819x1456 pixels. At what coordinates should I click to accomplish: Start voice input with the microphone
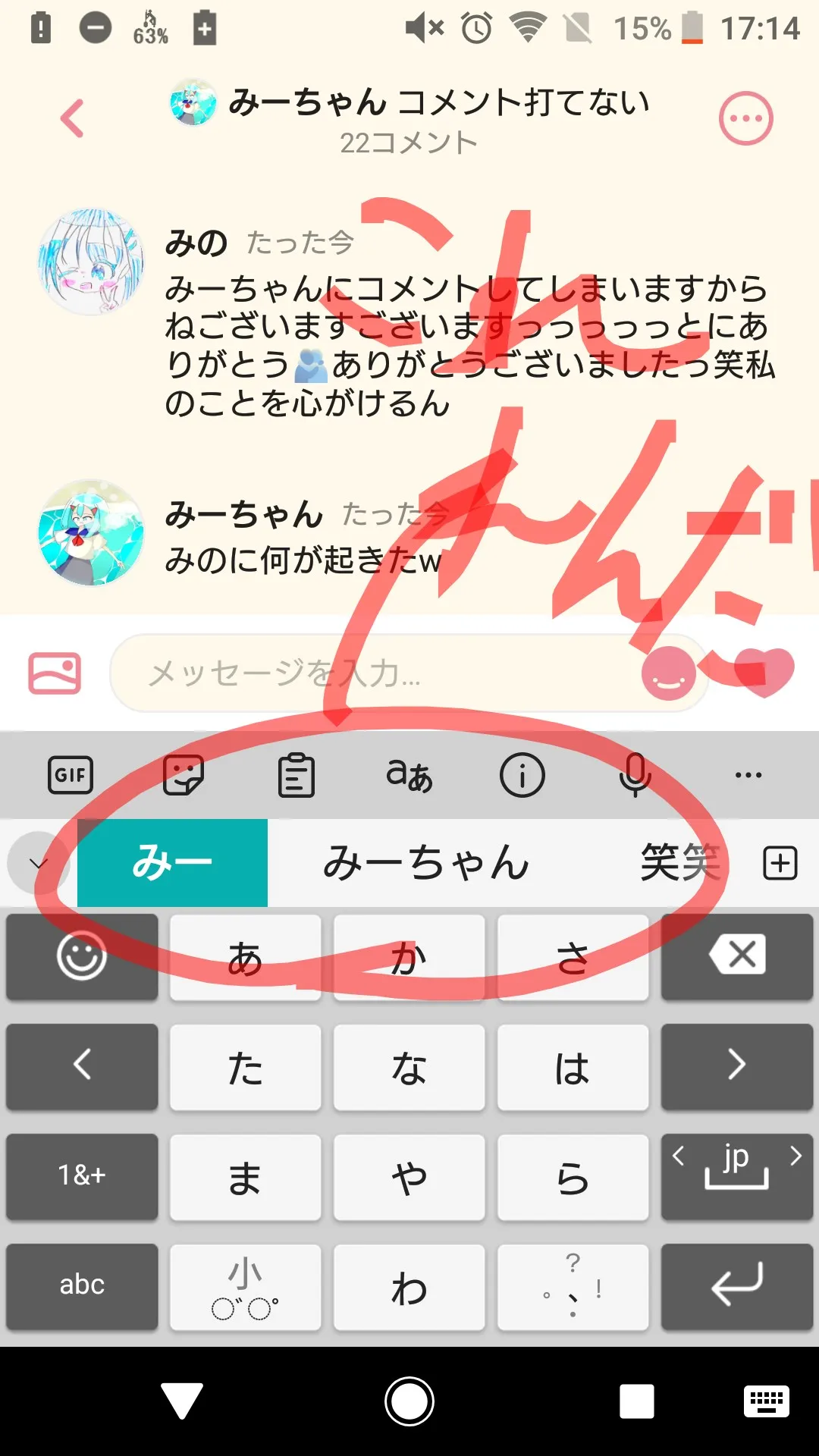coord(635,775)
